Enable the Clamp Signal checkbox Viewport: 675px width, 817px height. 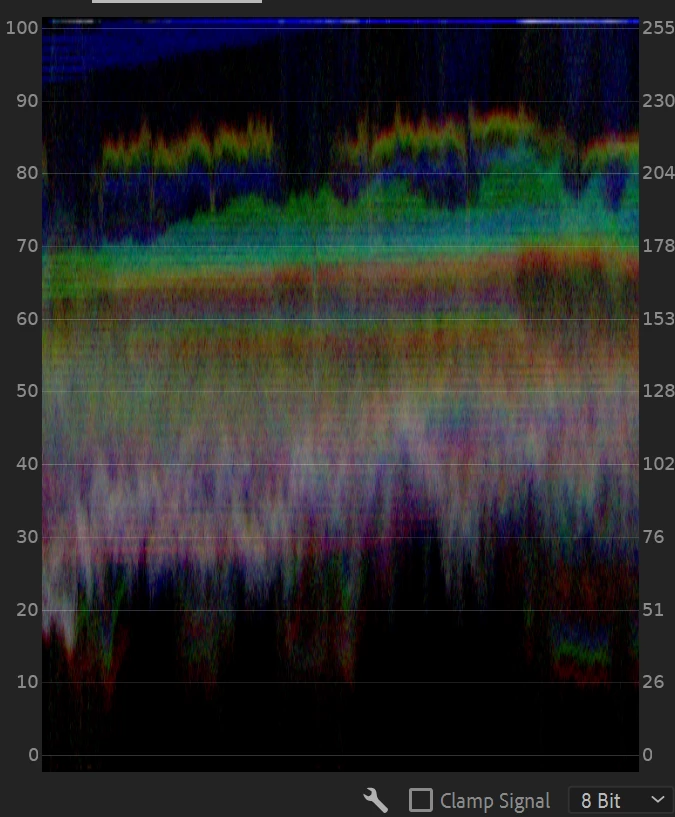click(x=422, y=800)
